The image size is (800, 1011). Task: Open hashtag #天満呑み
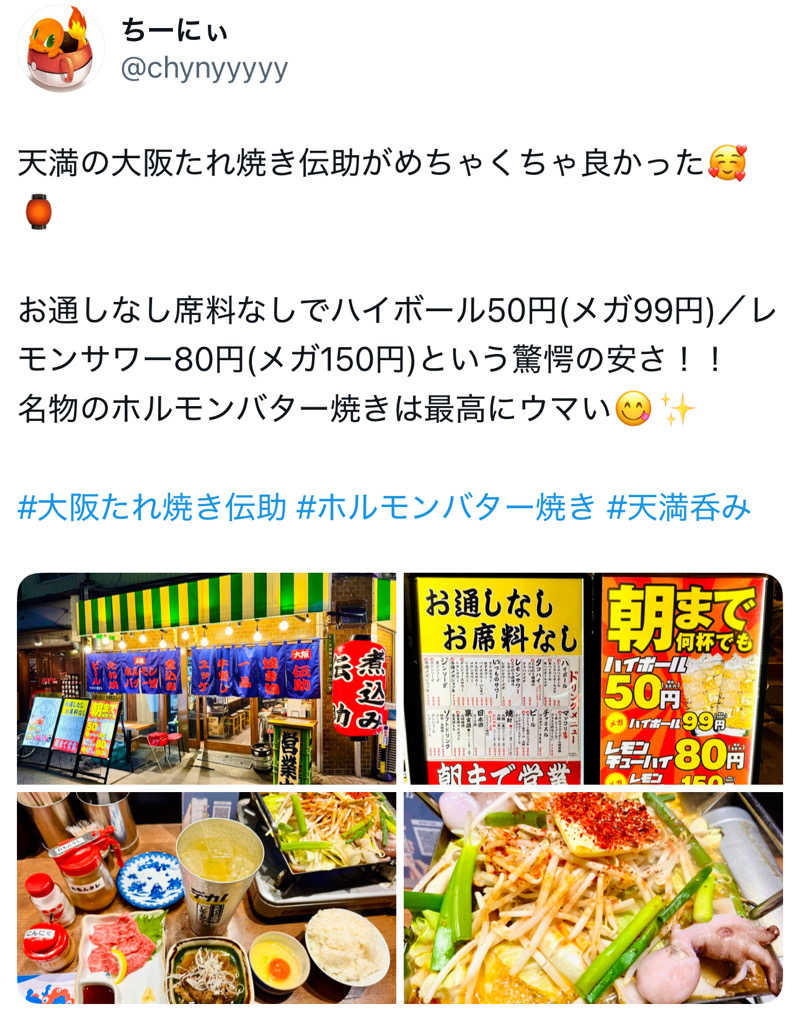point(678,507)
